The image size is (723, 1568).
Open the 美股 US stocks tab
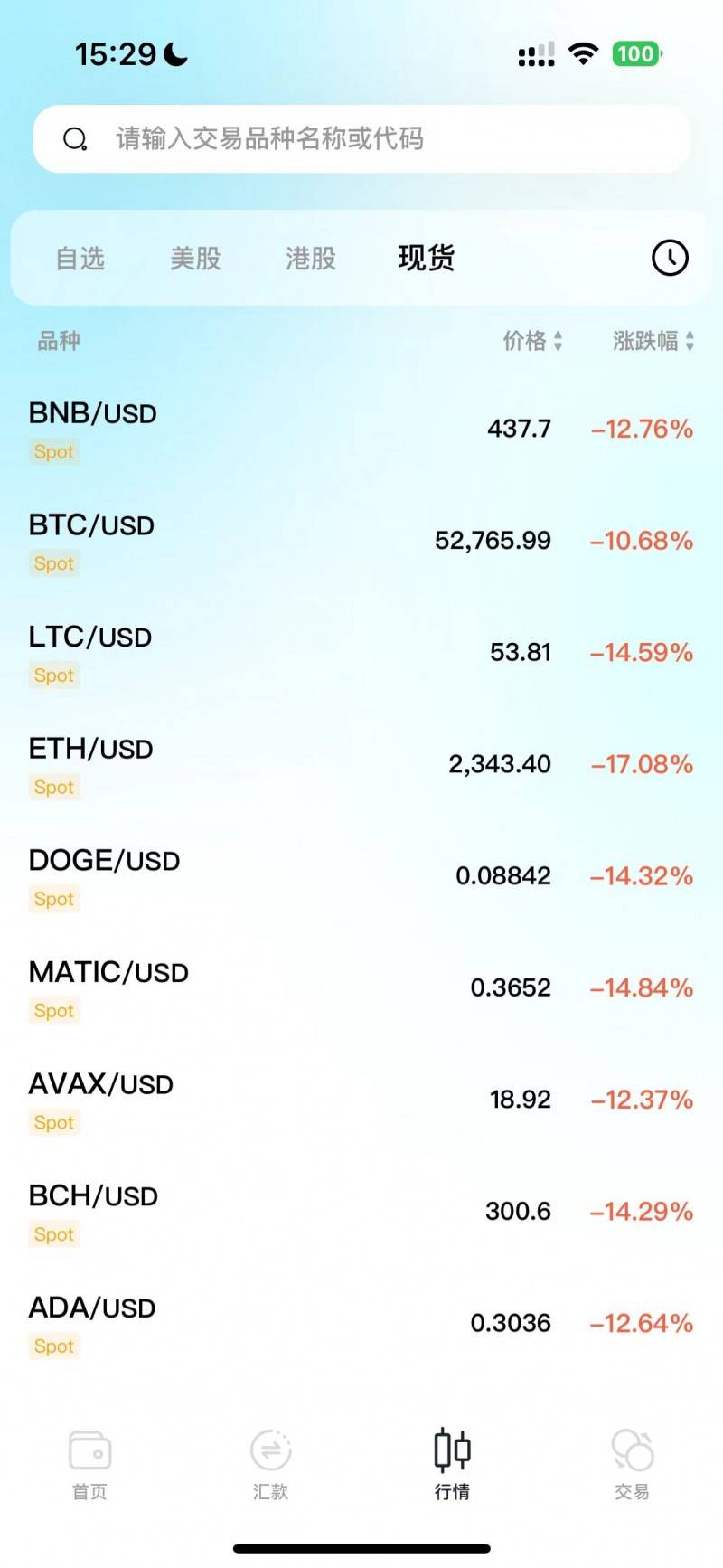(194, 258)
